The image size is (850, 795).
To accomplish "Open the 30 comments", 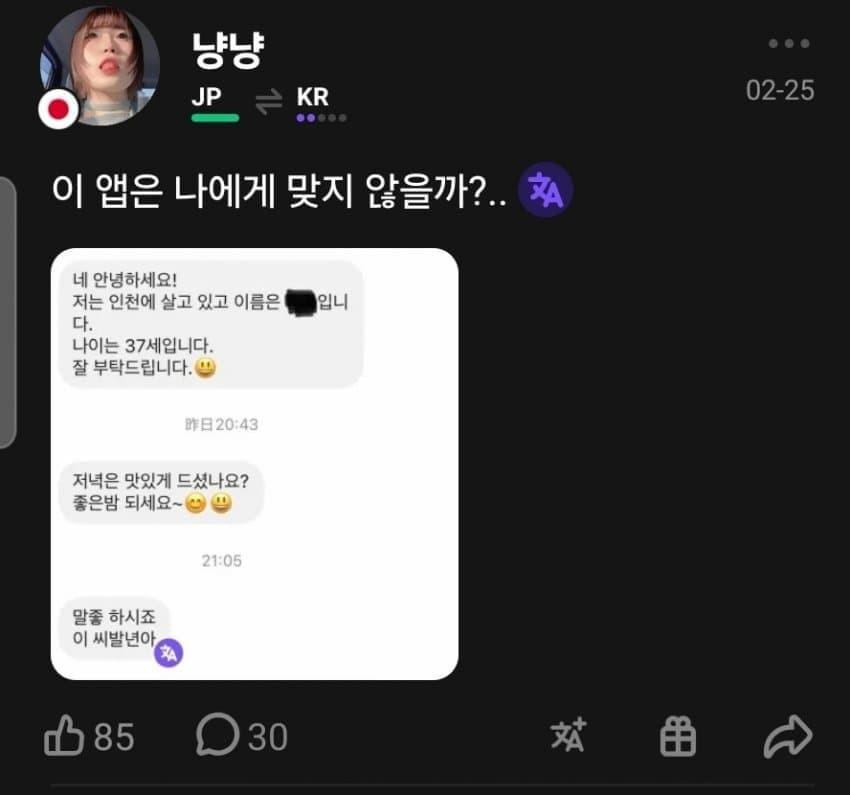I will (217, 738).
